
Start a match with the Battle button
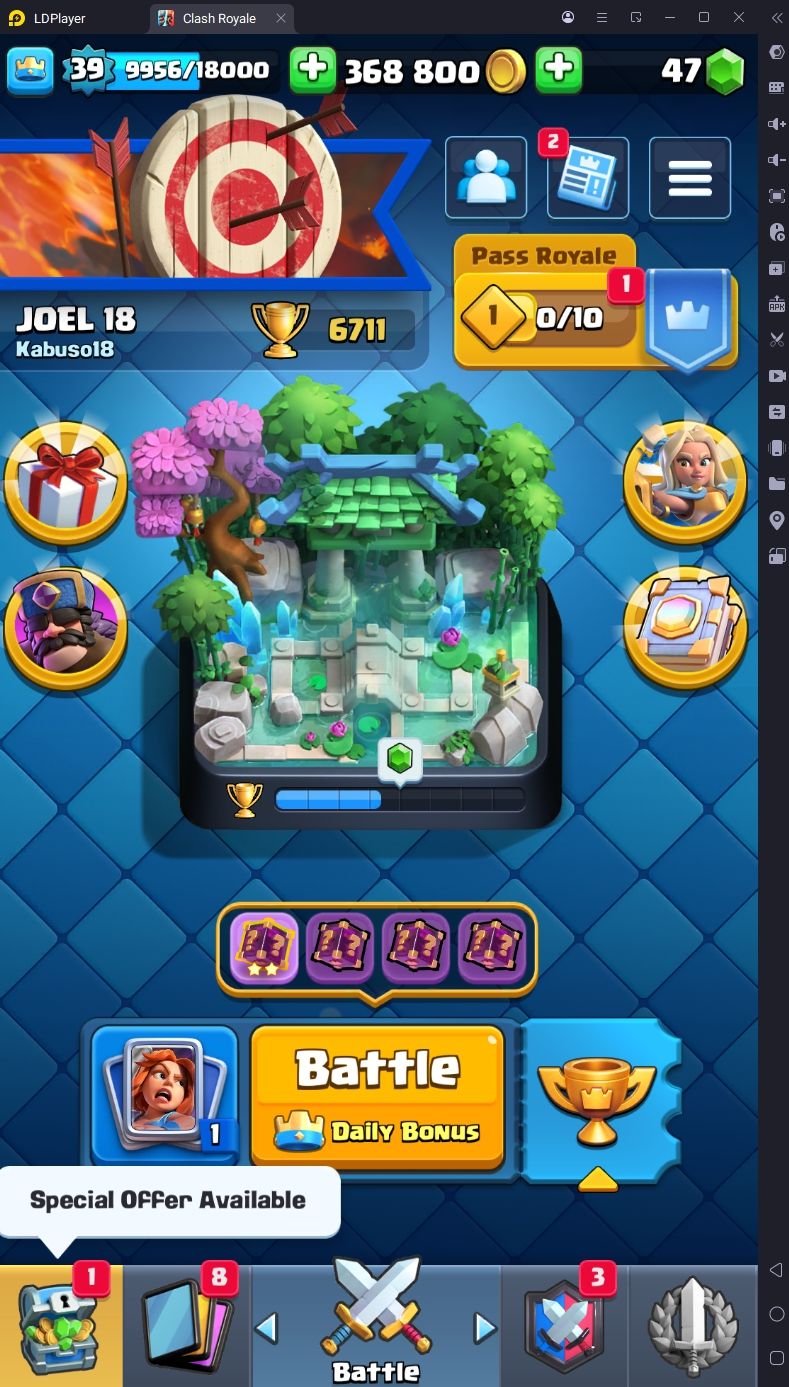(x=377, y=1096)
